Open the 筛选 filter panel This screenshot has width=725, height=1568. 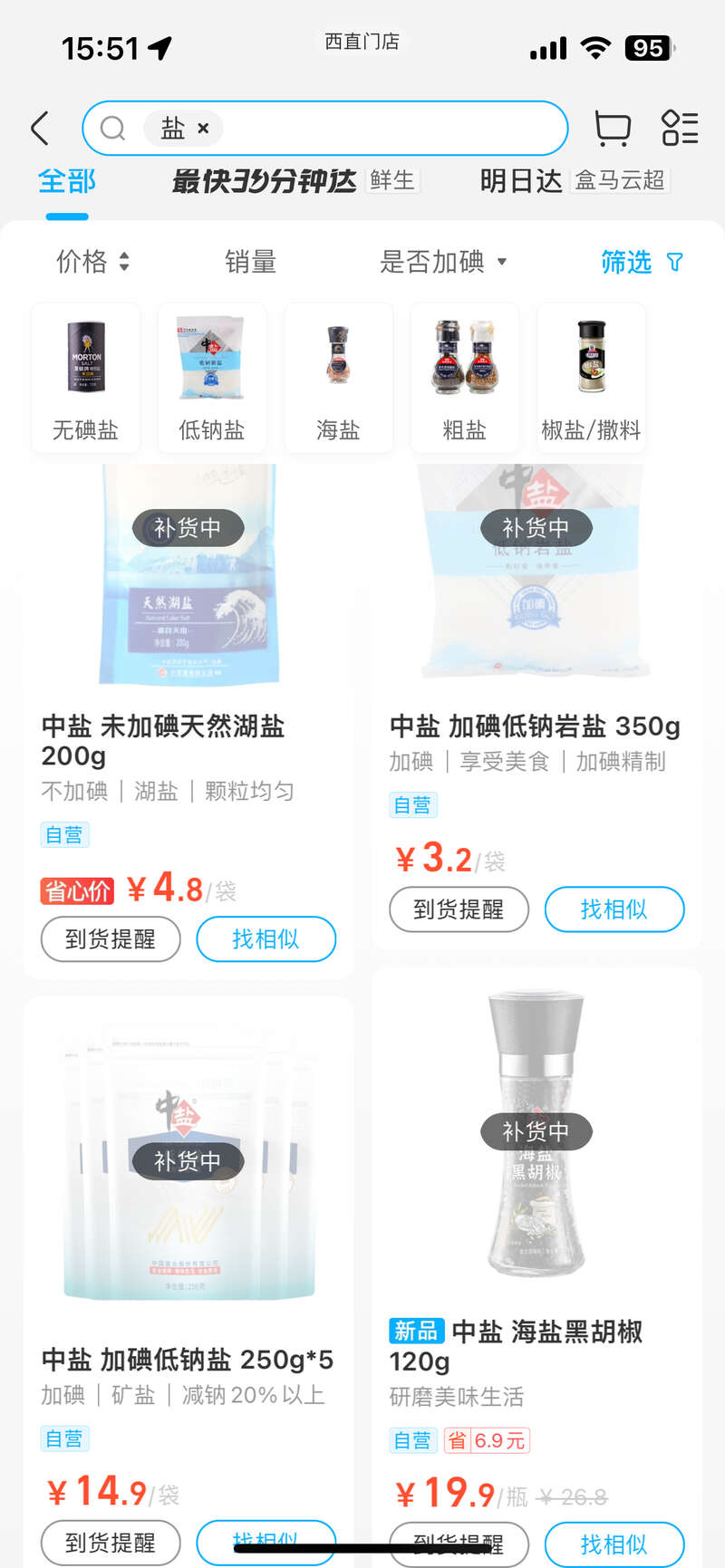[x=642, y=262]
